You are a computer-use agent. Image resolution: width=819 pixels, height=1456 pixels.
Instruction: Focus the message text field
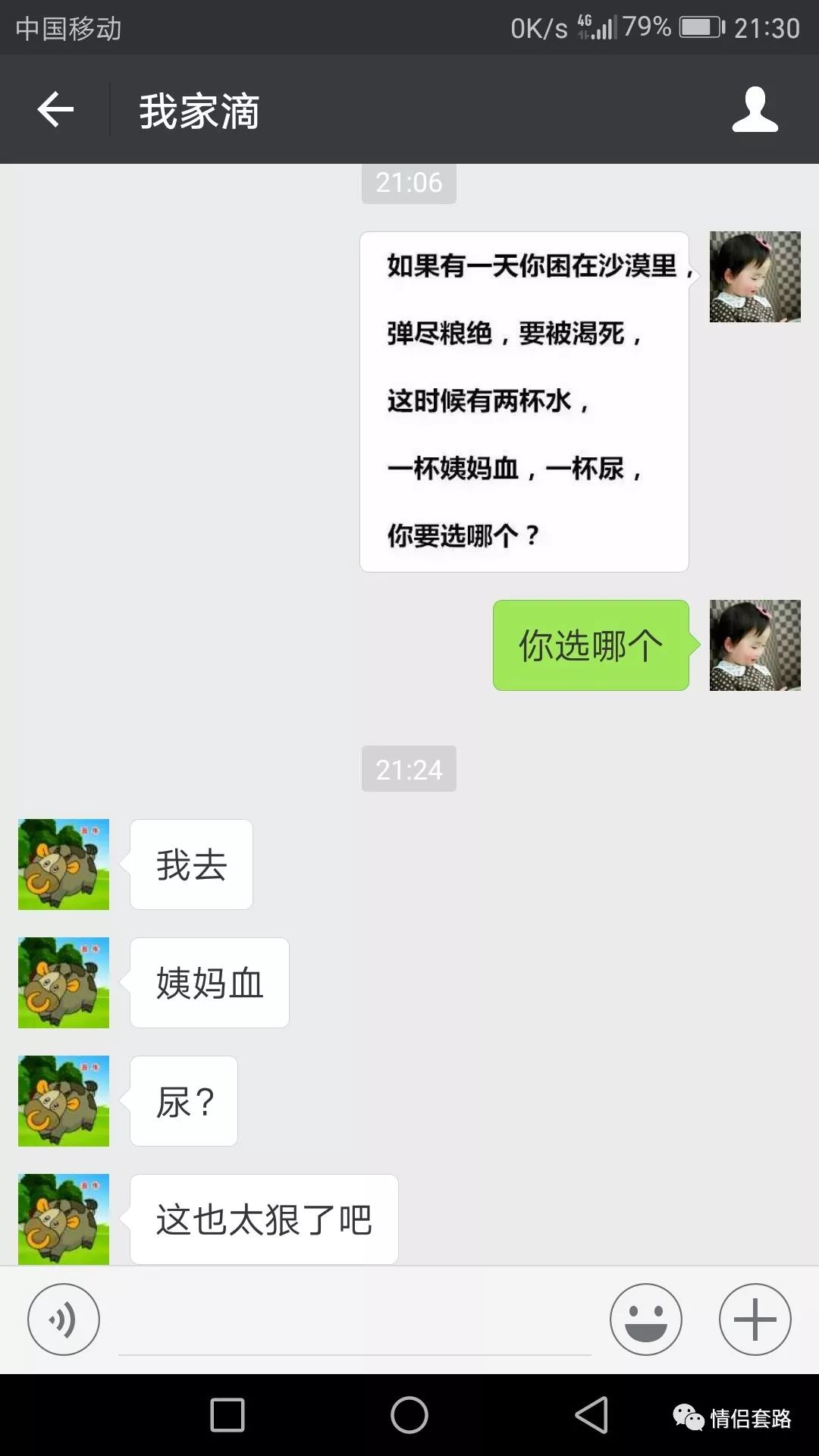[x=354, y=1323]
